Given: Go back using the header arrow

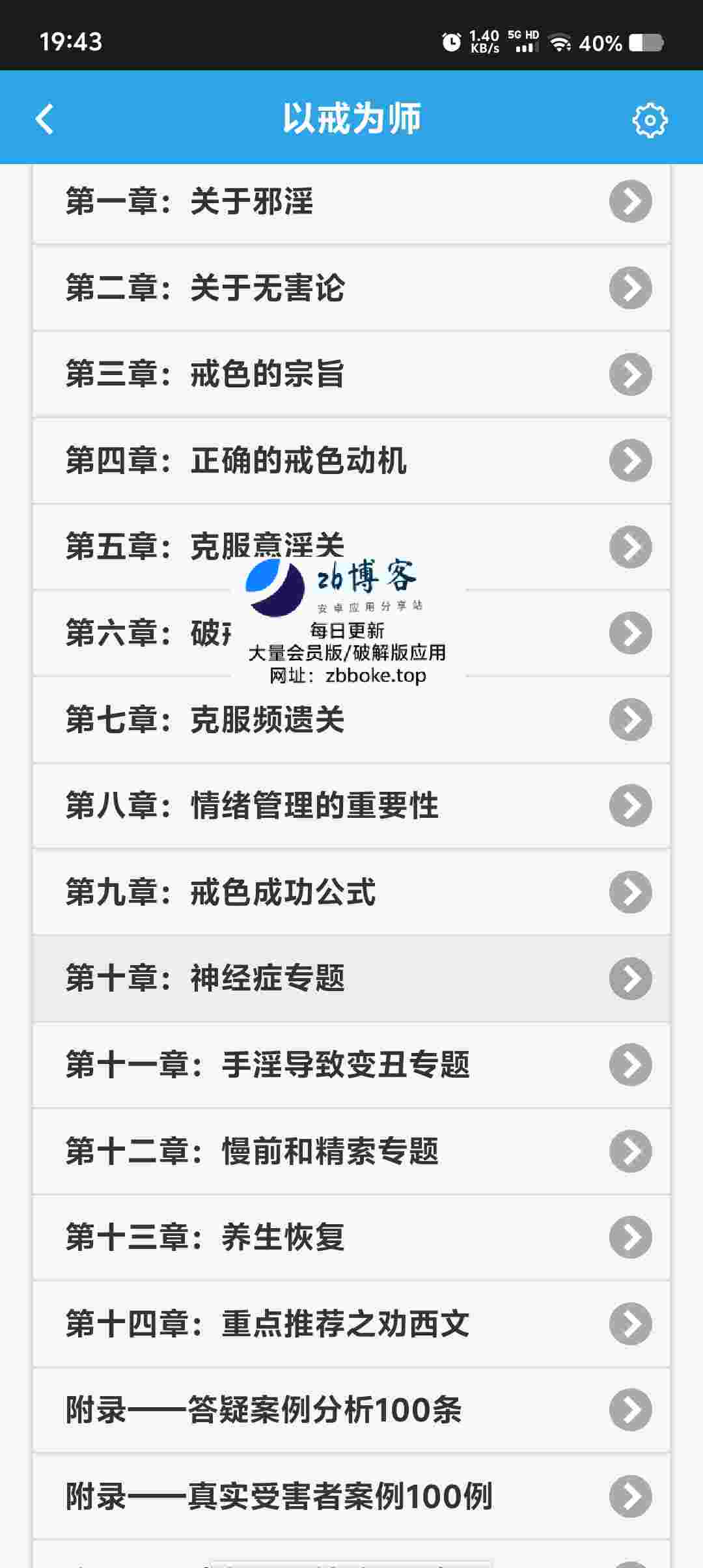Looking at the screenshot, I should pos(44,119).
